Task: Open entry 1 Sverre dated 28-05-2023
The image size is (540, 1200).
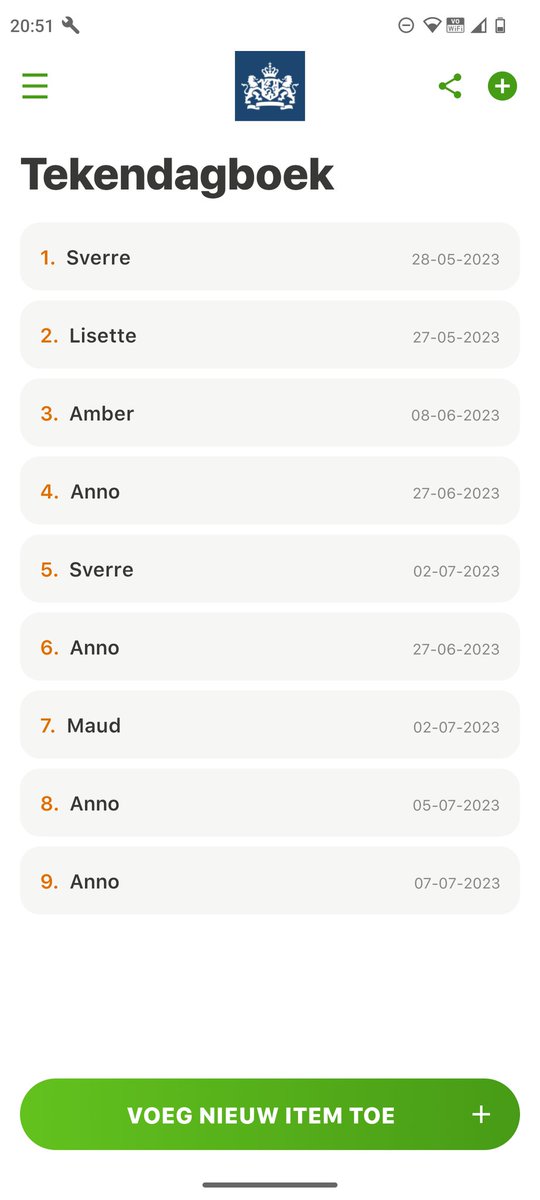Action: 270,257
